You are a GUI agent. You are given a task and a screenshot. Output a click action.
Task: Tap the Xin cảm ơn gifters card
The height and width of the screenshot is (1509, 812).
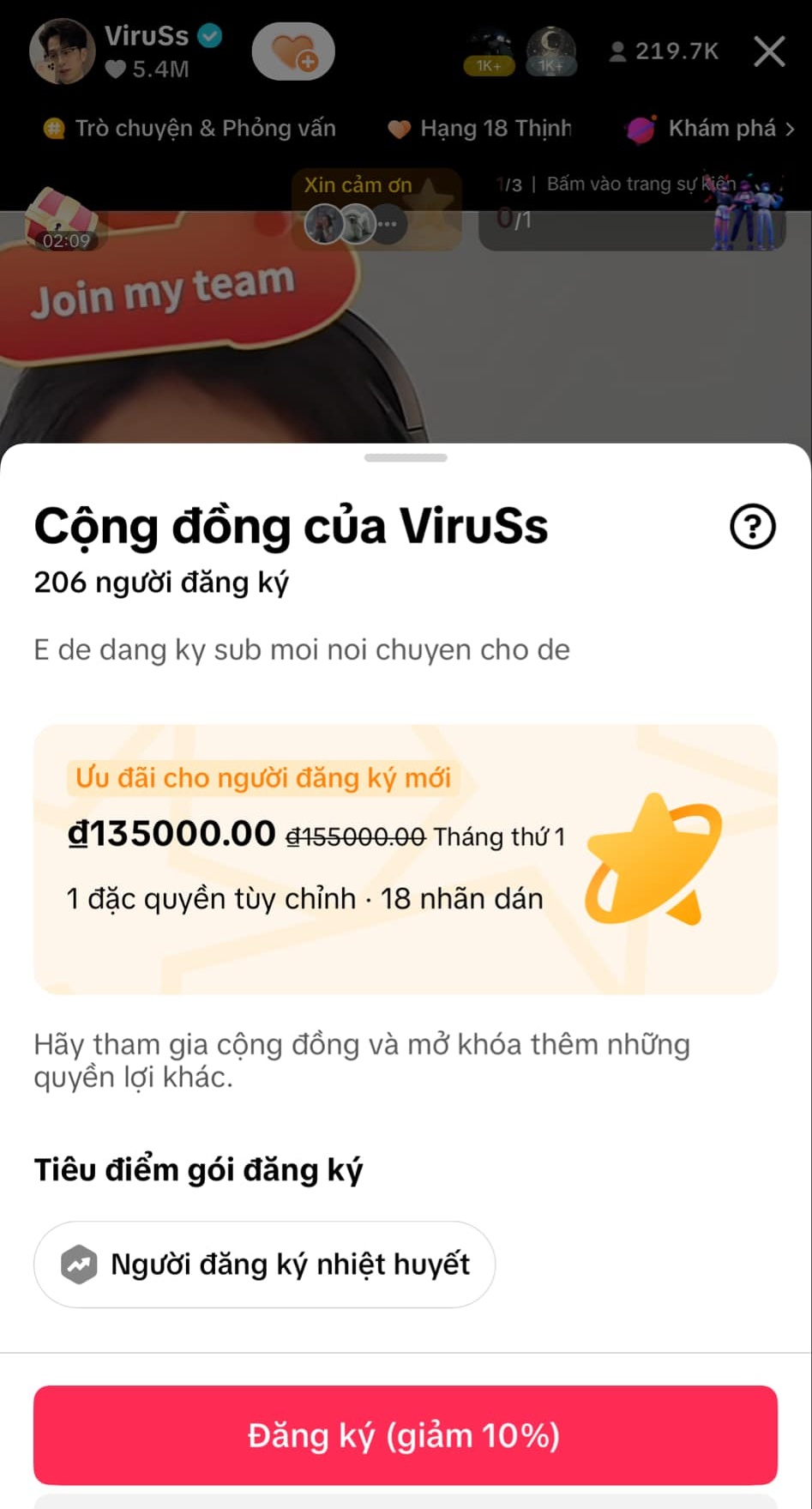click(376, 210)
